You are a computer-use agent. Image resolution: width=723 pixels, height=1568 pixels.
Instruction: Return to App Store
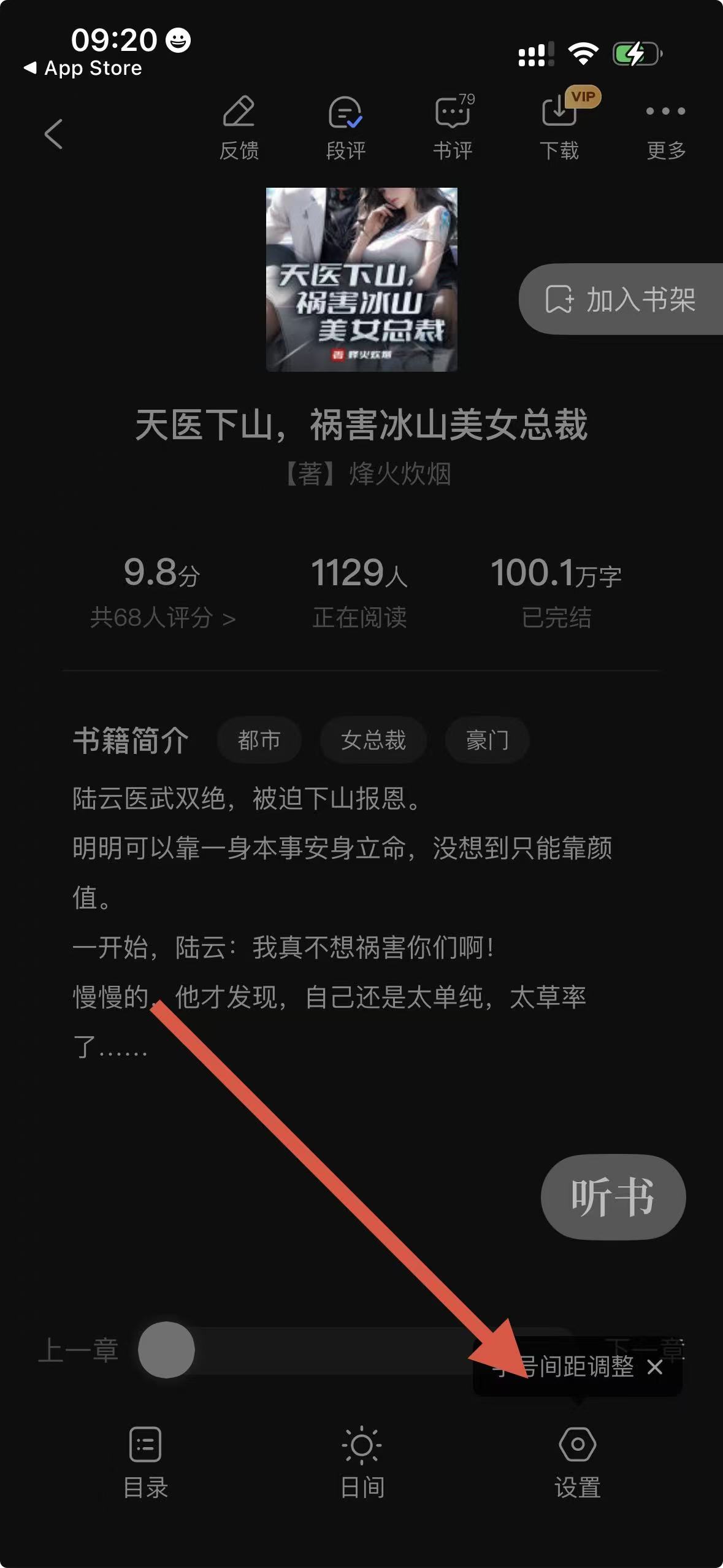pos(83,68)
